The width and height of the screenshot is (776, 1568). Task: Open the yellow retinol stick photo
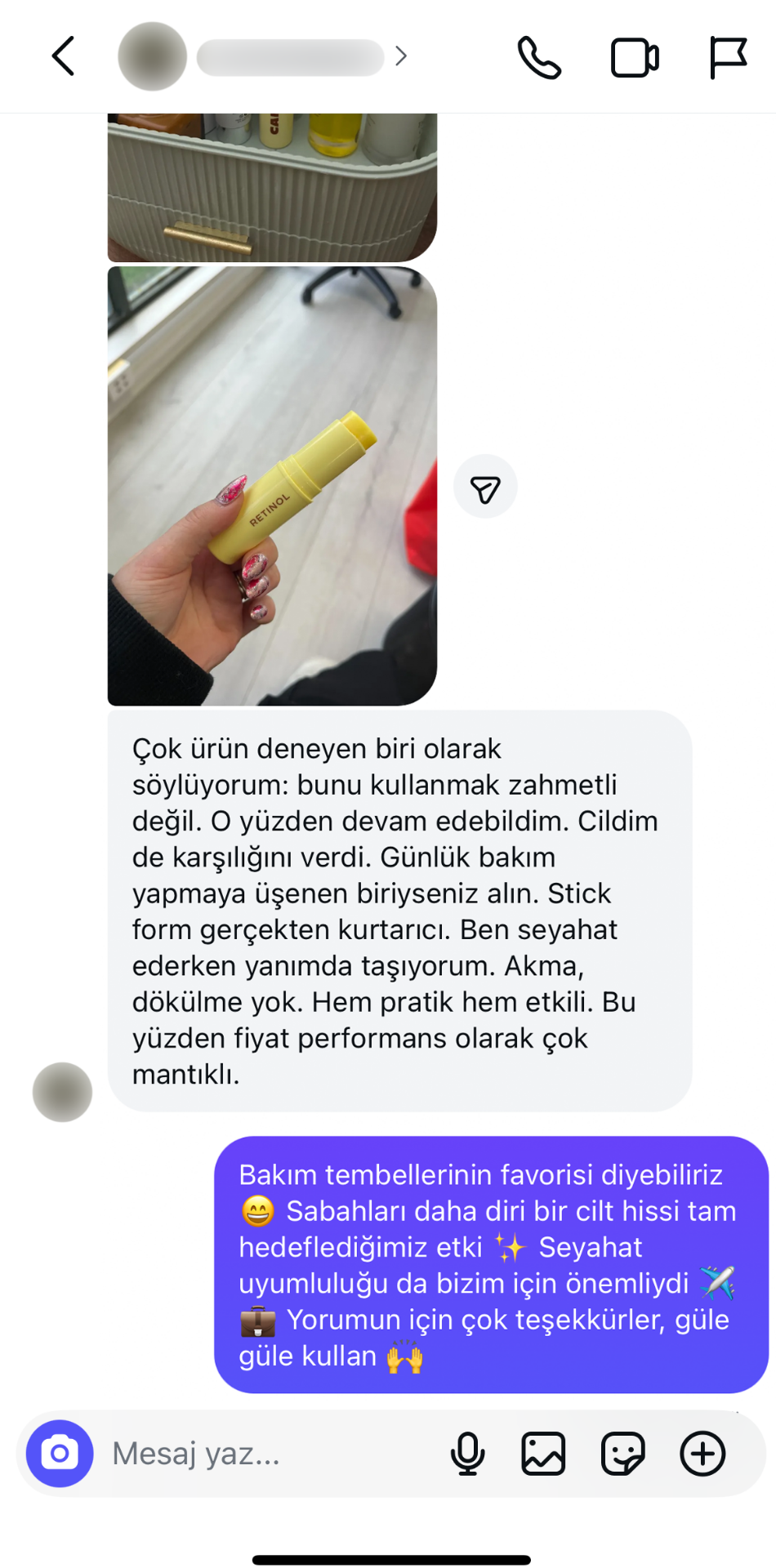coord(272,486)
